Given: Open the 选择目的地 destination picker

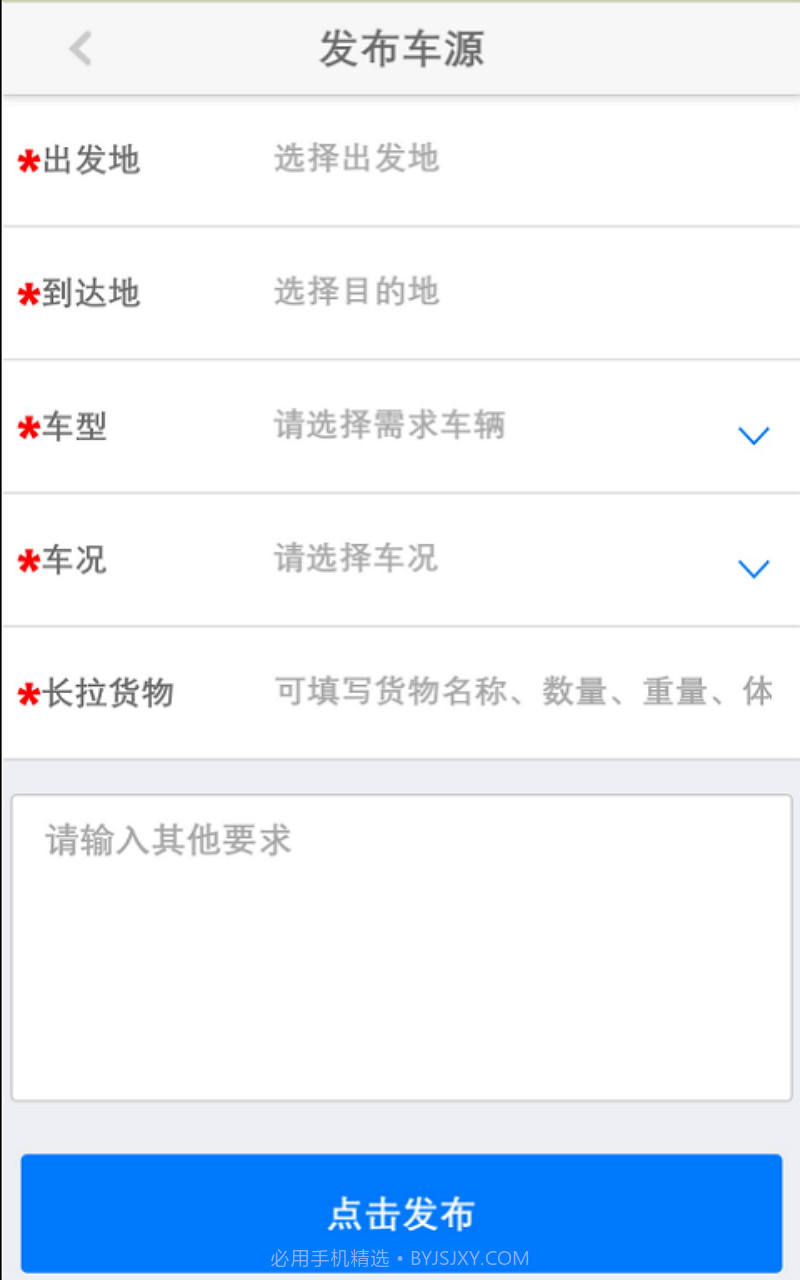Looking at the screenshot, I should coord(355,293).
